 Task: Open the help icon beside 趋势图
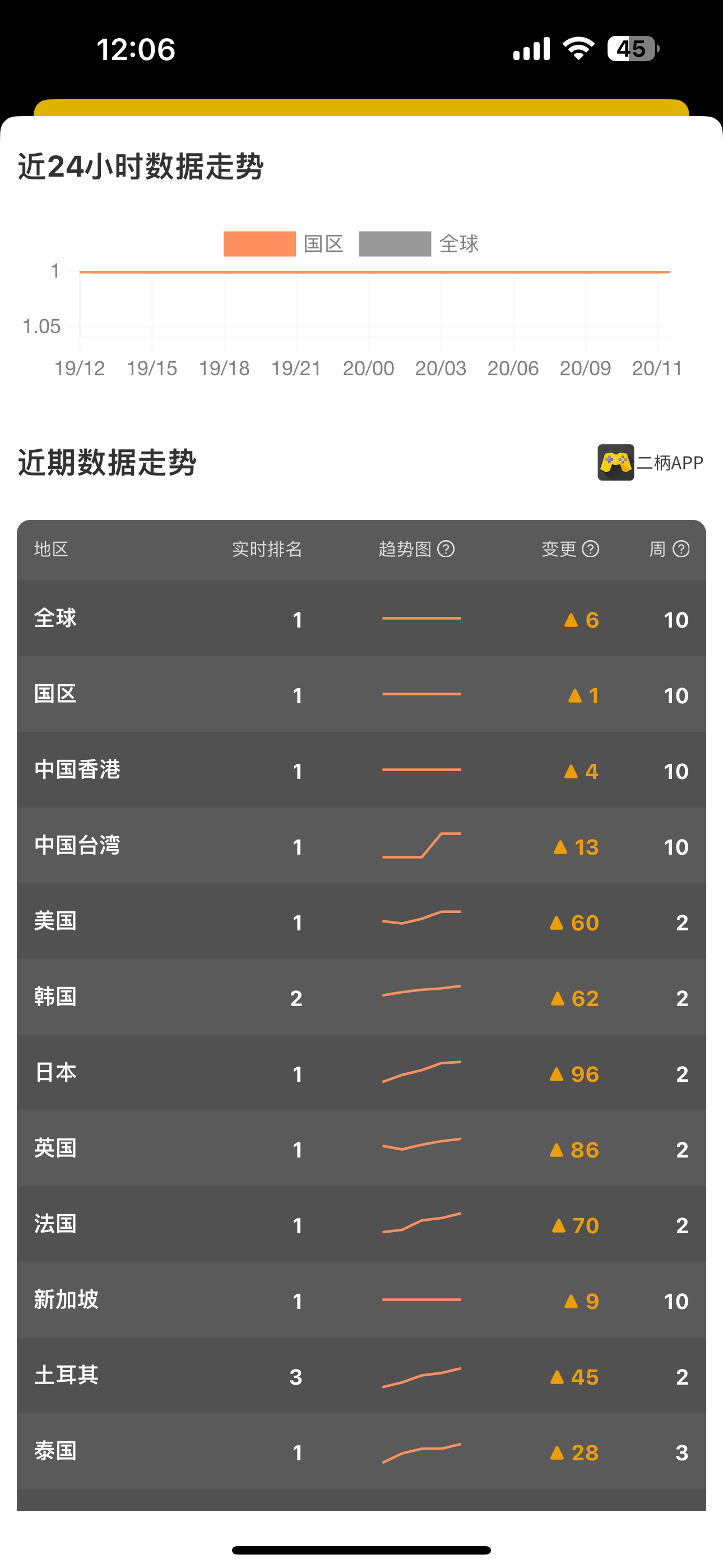(x=446, y=549)
